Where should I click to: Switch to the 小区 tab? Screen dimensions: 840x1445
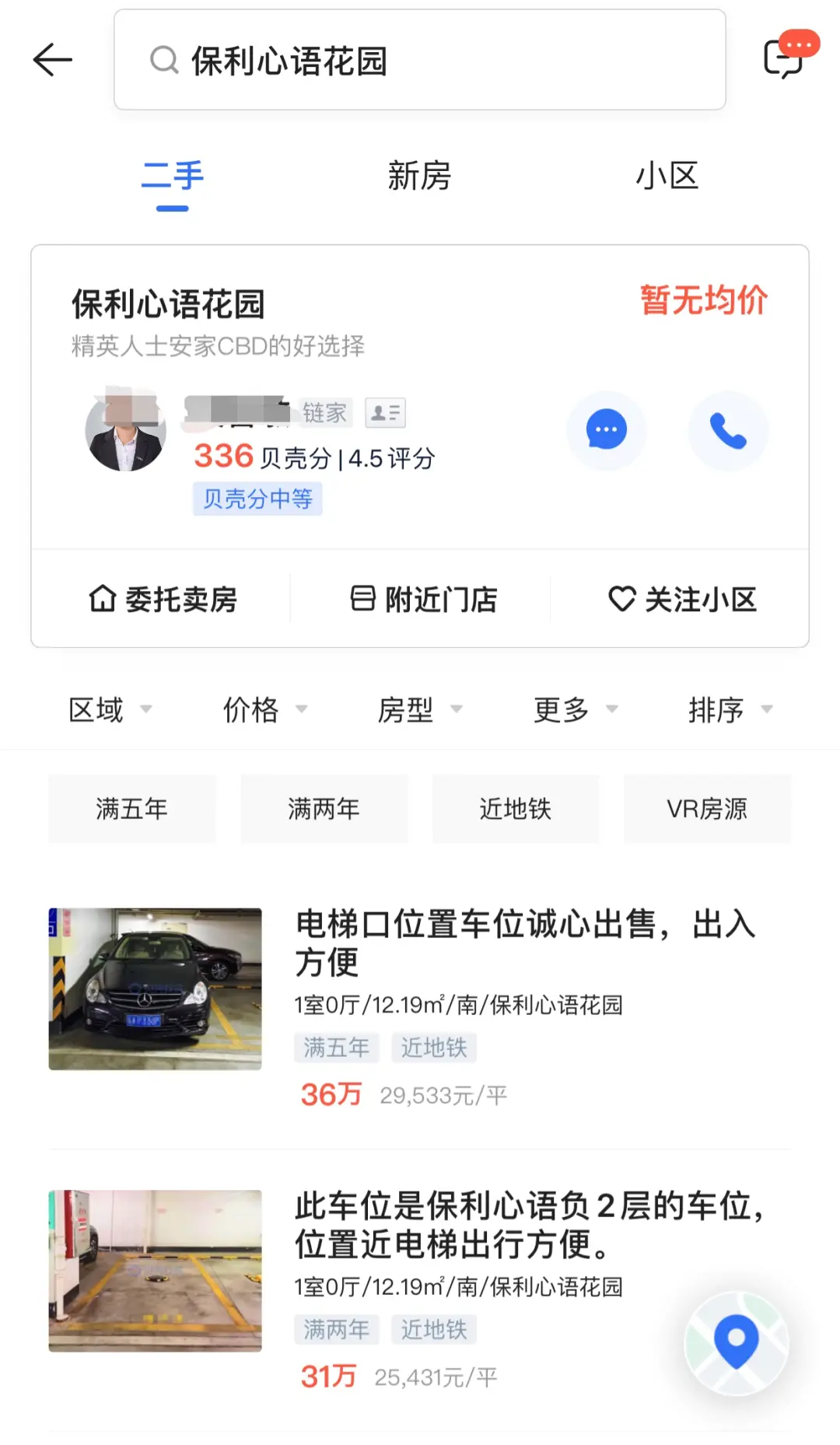click(x=667, y=176)
